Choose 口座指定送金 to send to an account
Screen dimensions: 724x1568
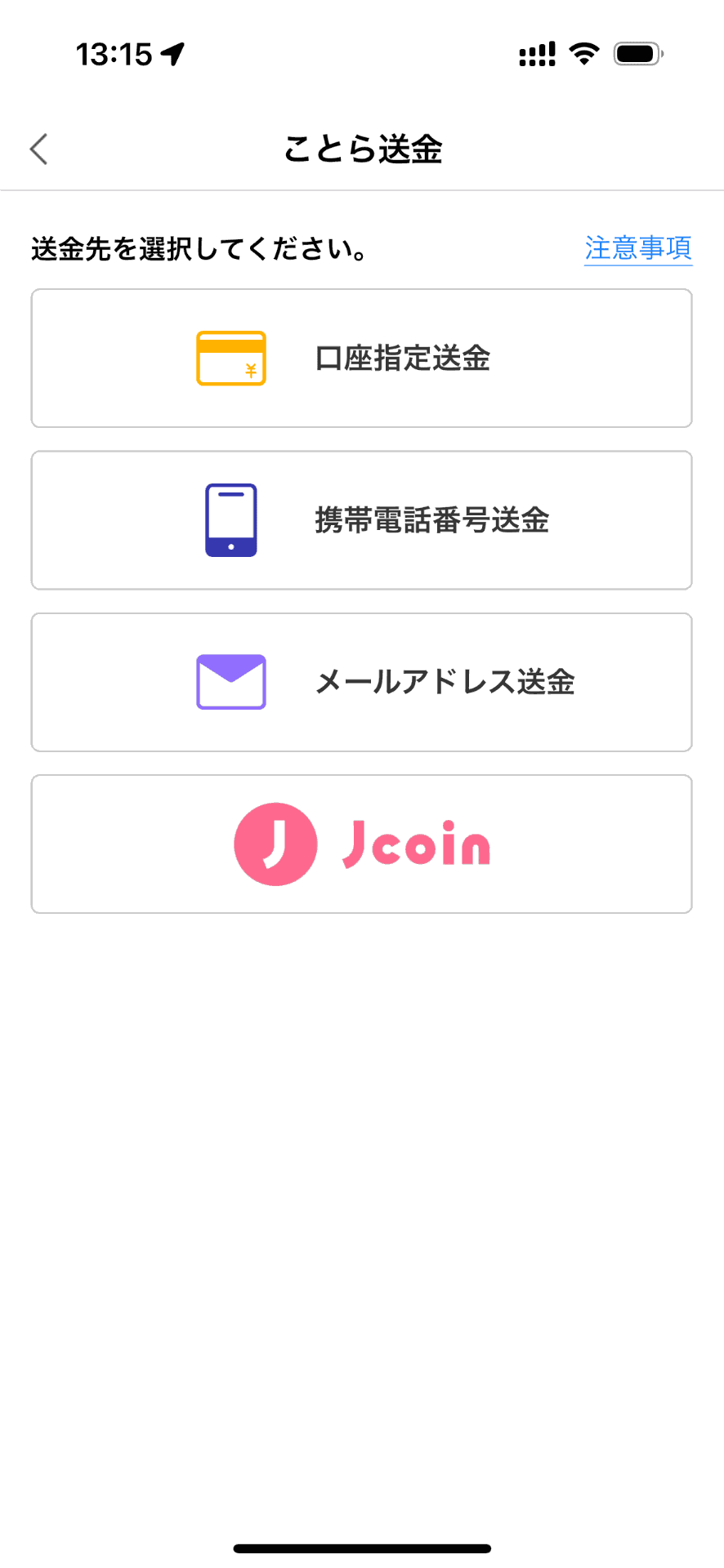tap(362, 358)
